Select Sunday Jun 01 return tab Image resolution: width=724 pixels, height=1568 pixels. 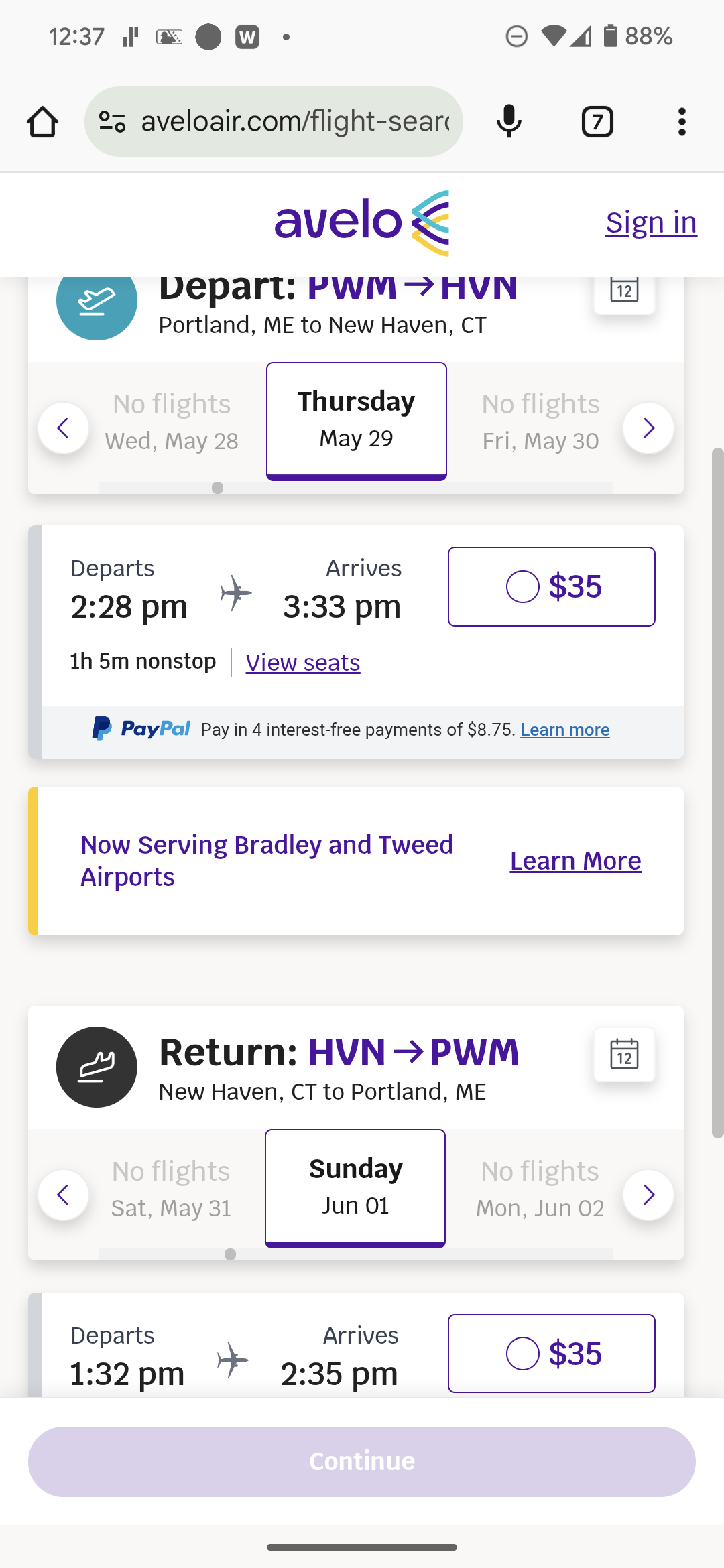[x=355, y=1188]
